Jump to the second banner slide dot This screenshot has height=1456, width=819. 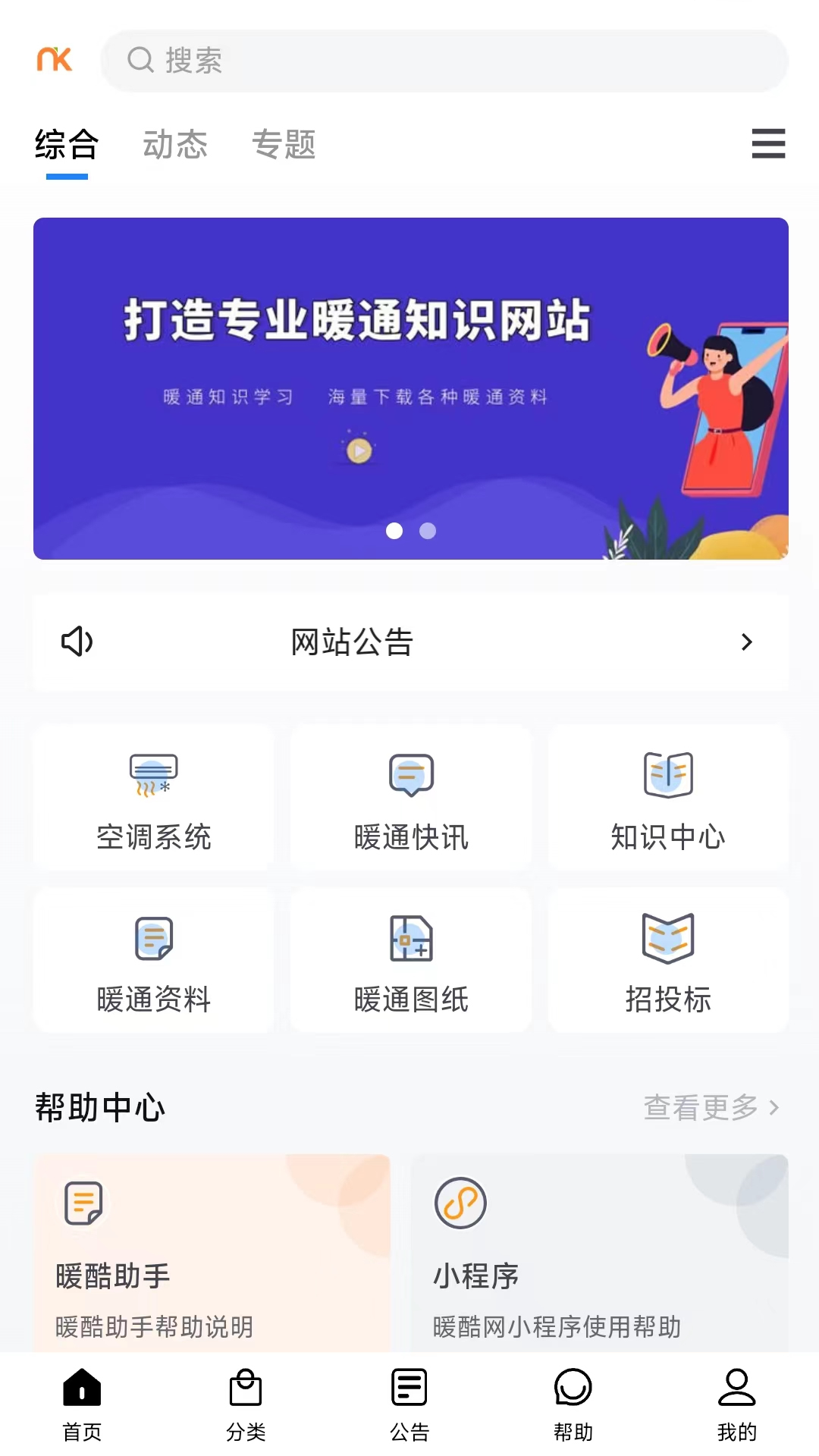pos(428,531)
